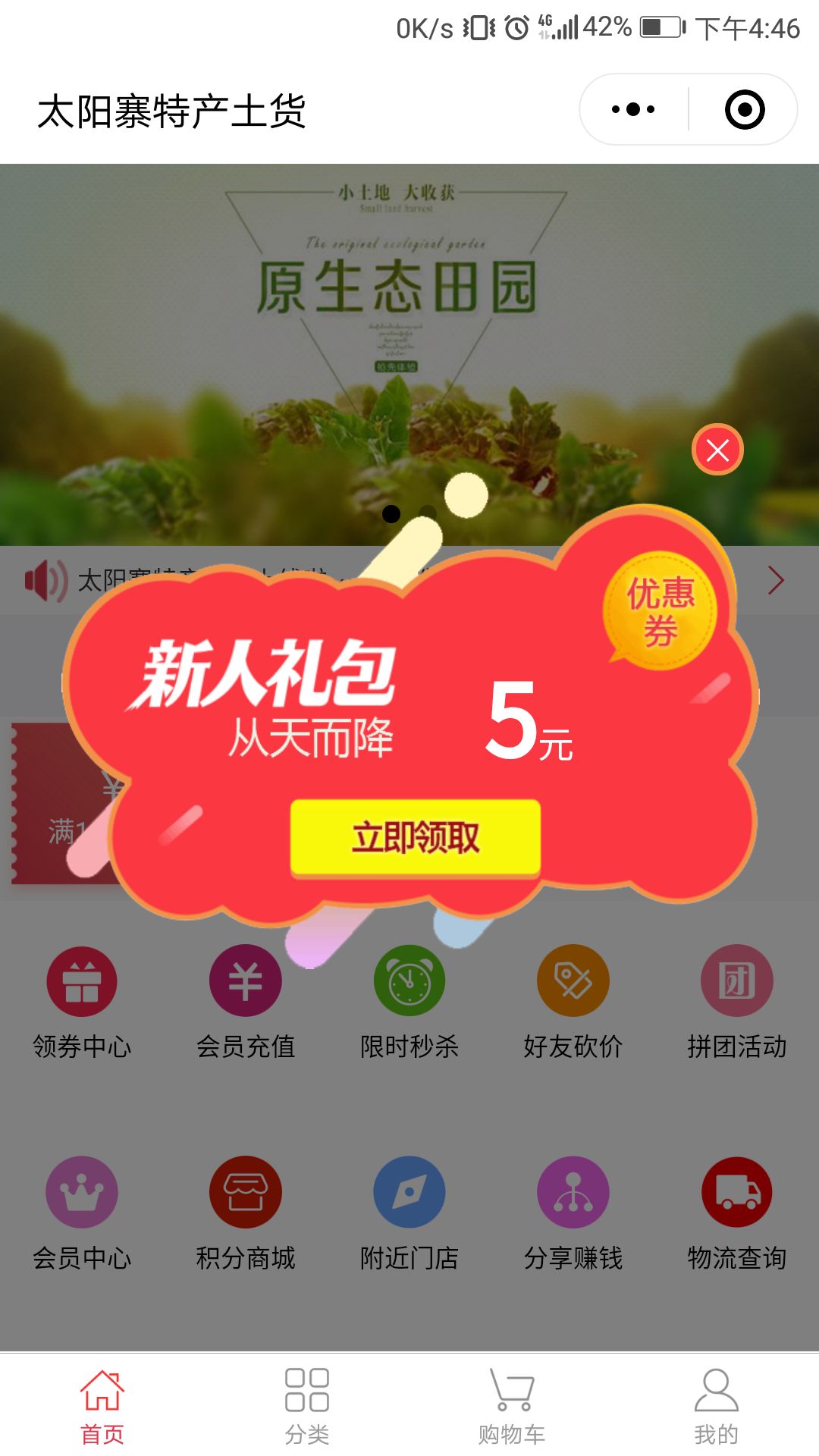Screen dimensions: 819x1456
Task: Open 物流查询 logistics tracking
Action: pyautogui.click(x=736, y=1213)
